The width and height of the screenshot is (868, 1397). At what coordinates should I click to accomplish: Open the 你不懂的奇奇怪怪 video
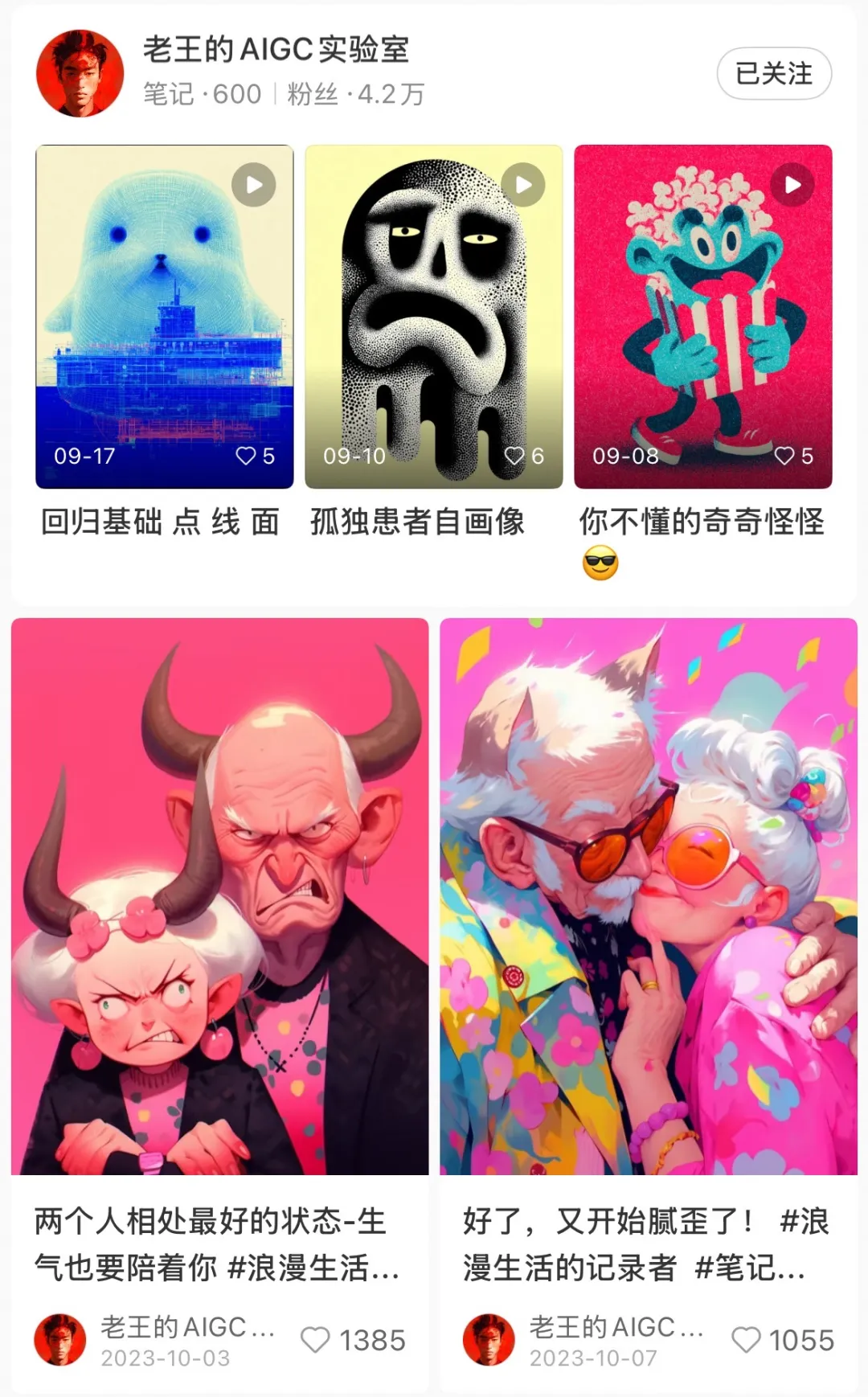(x=703, y=317)
